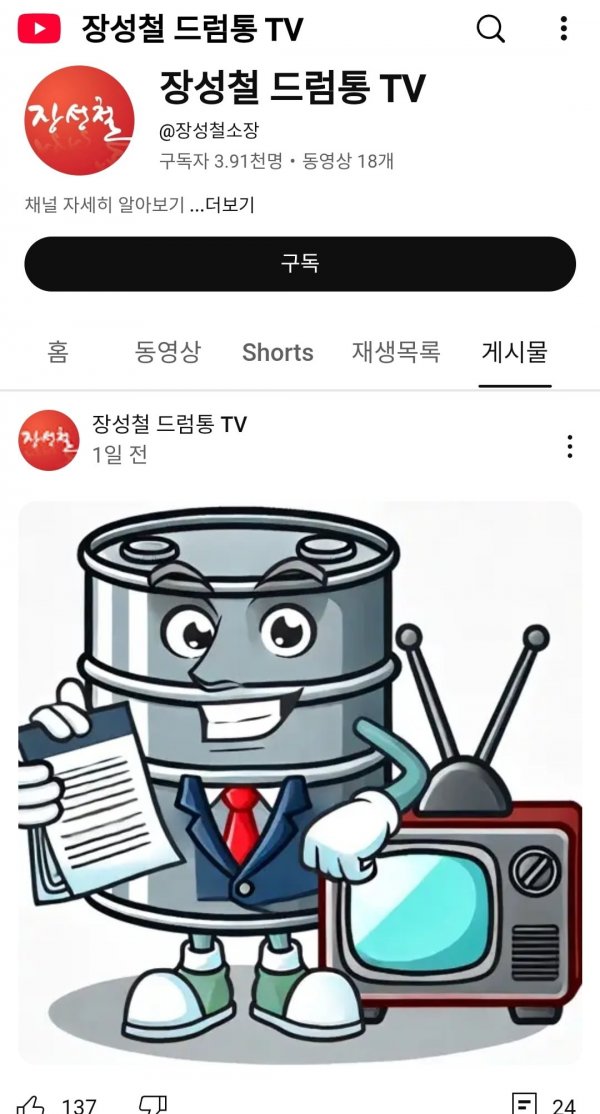Open the post's three-dot options menu

click(x=569, y=446)
